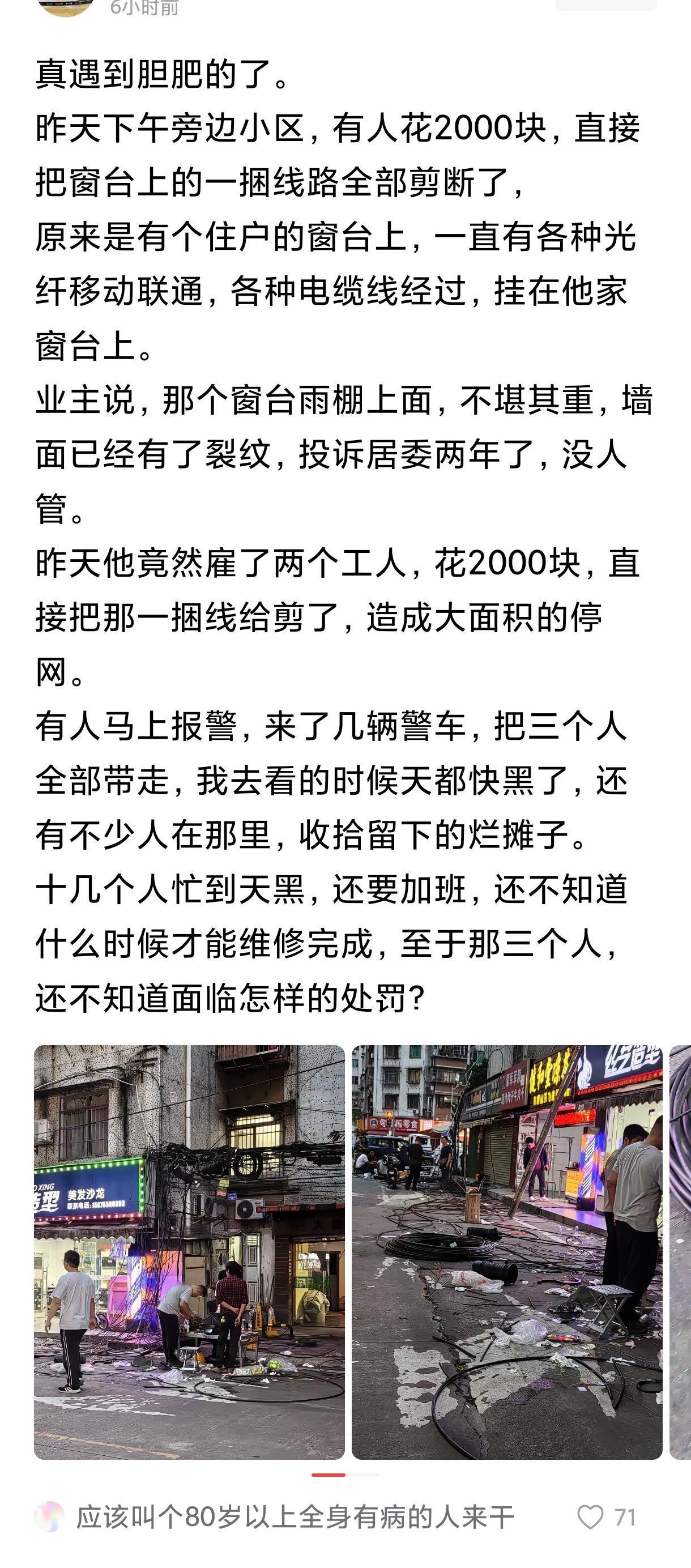Image resolution: width=691 pixels, height=1568 pixels.
Task: Tap the paragraph mentioning "花2000块"
Action: click(341, 133)
